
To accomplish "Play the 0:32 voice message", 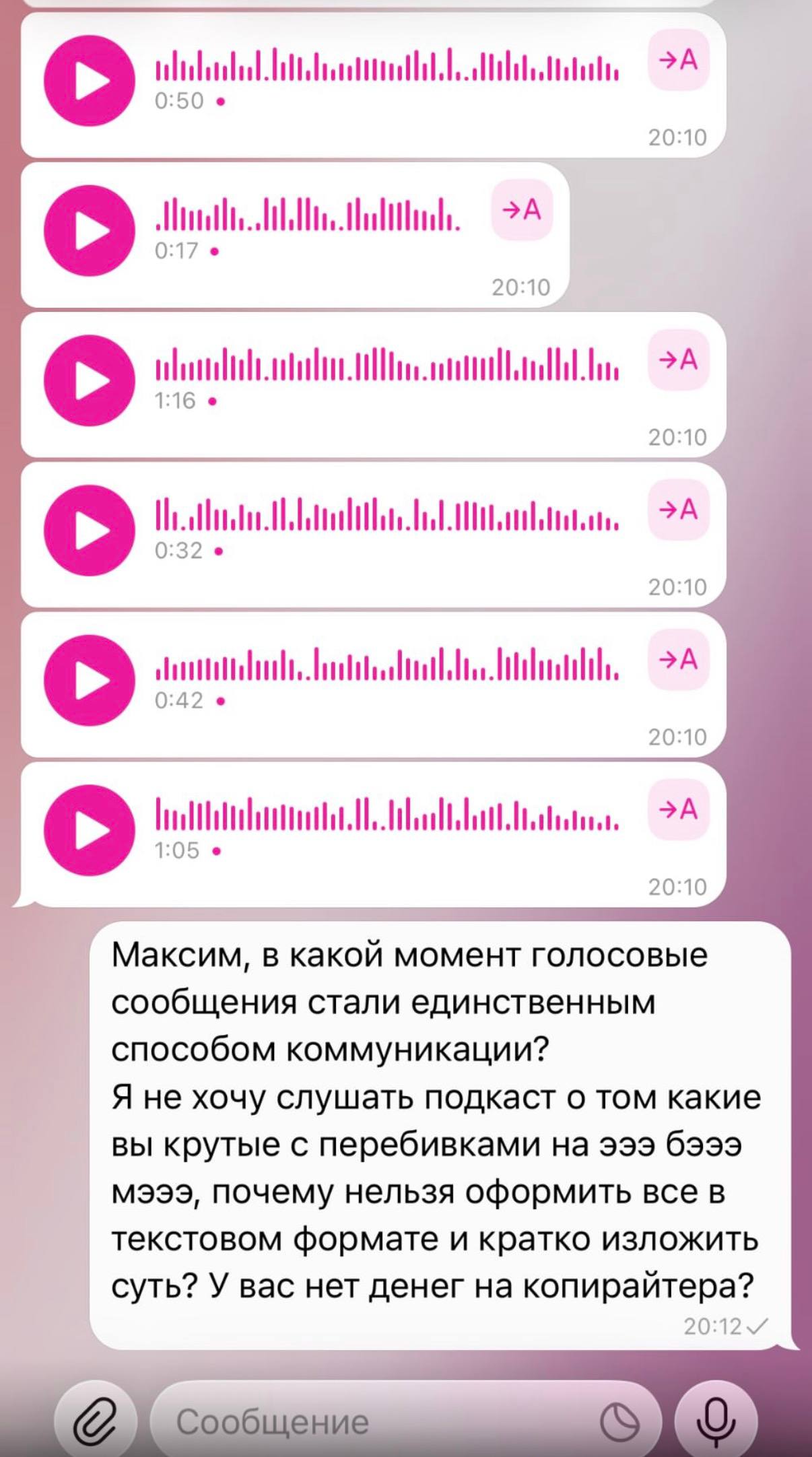I will point(90,531).
